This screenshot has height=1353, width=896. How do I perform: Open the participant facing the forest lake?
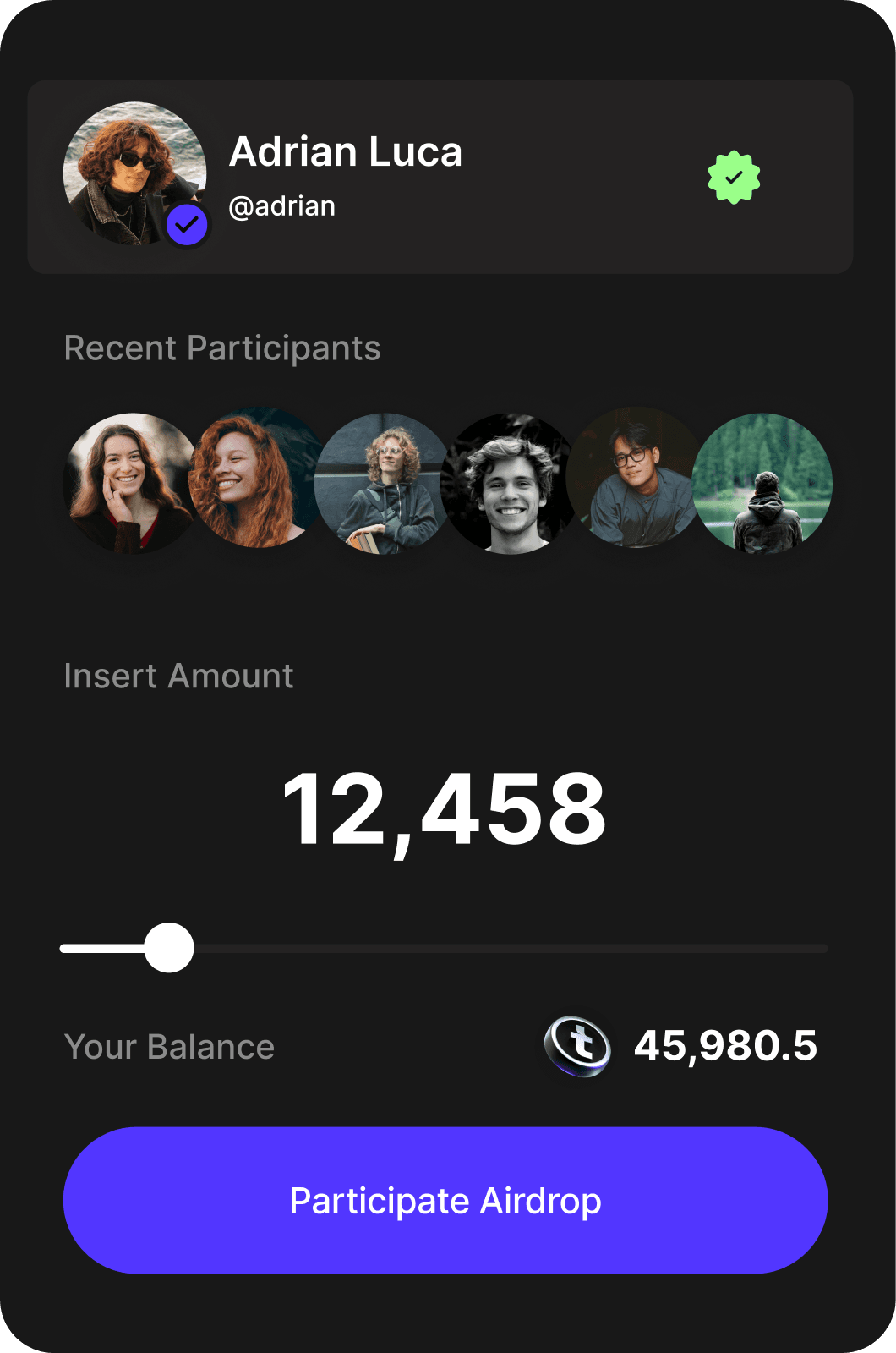point(762,484)
